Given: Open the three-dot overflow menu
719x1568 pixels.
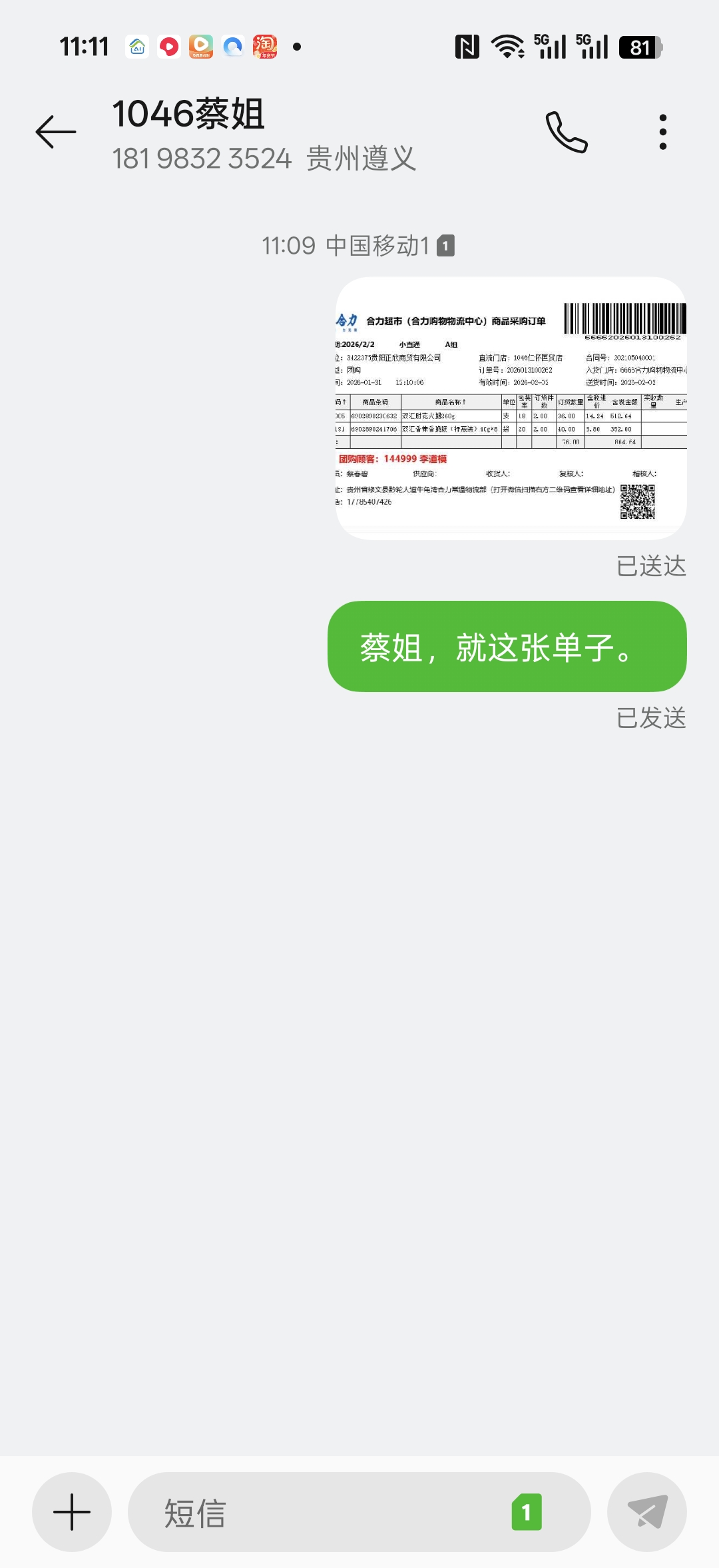Looking at the screenshot, I should (662, 132).
